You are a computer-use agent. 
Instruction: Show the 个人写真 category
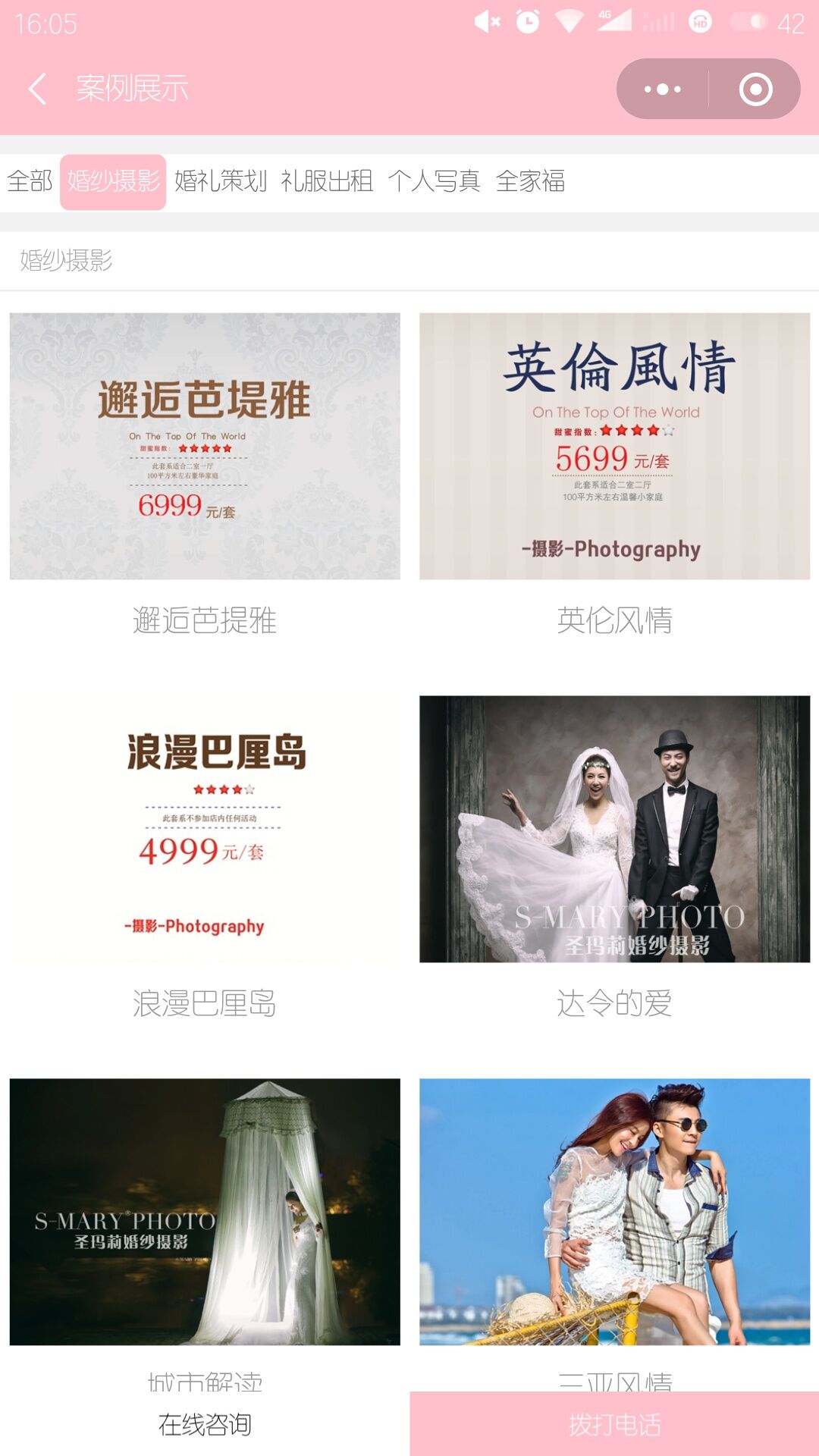(434, 181)
